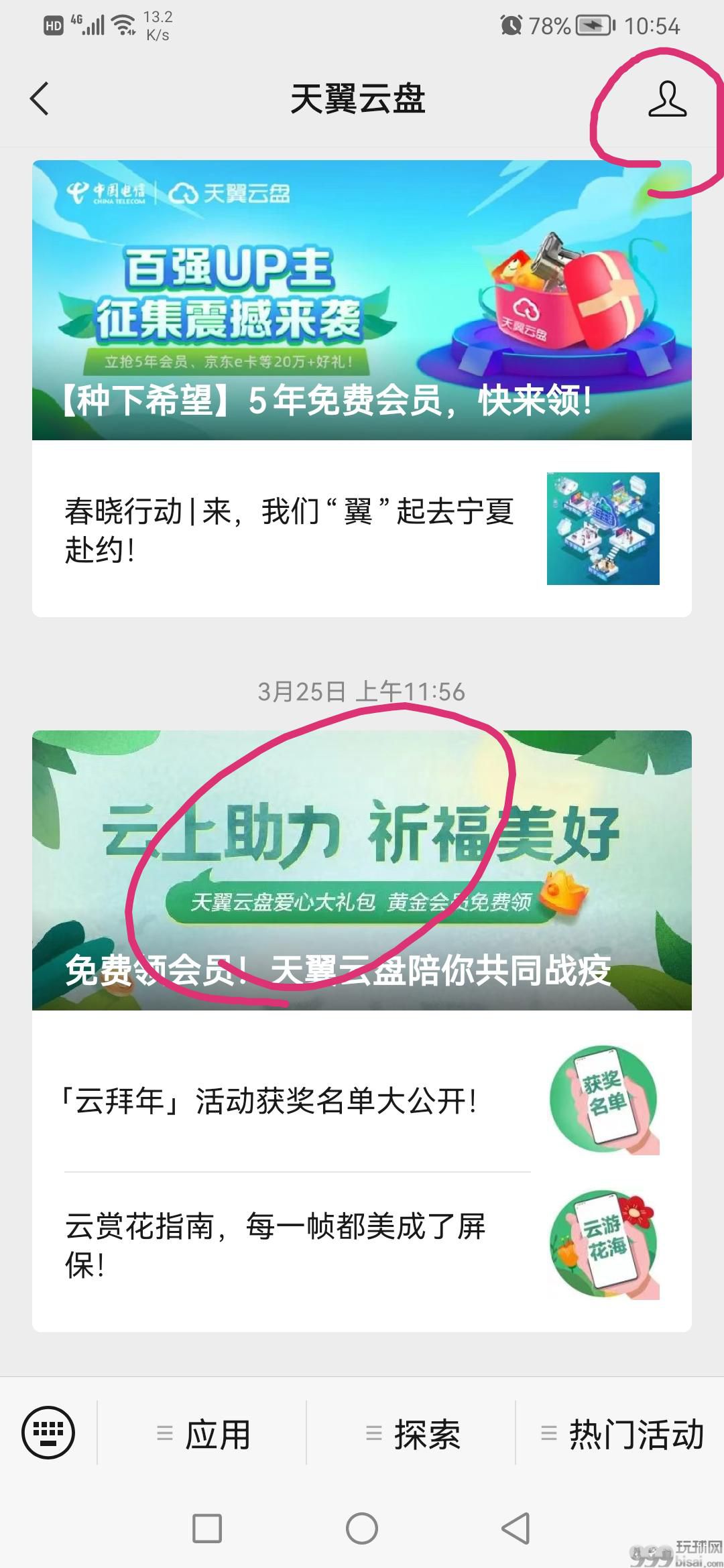Go back from 天翼云盘 chat
This screenshot has height=1568, width=724.
(40, 99)
